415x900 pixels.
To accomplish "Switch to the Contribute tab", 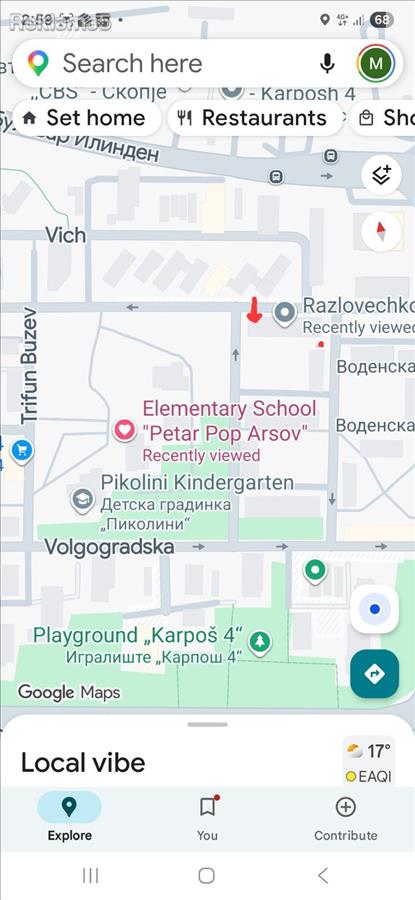I will 346,818.
